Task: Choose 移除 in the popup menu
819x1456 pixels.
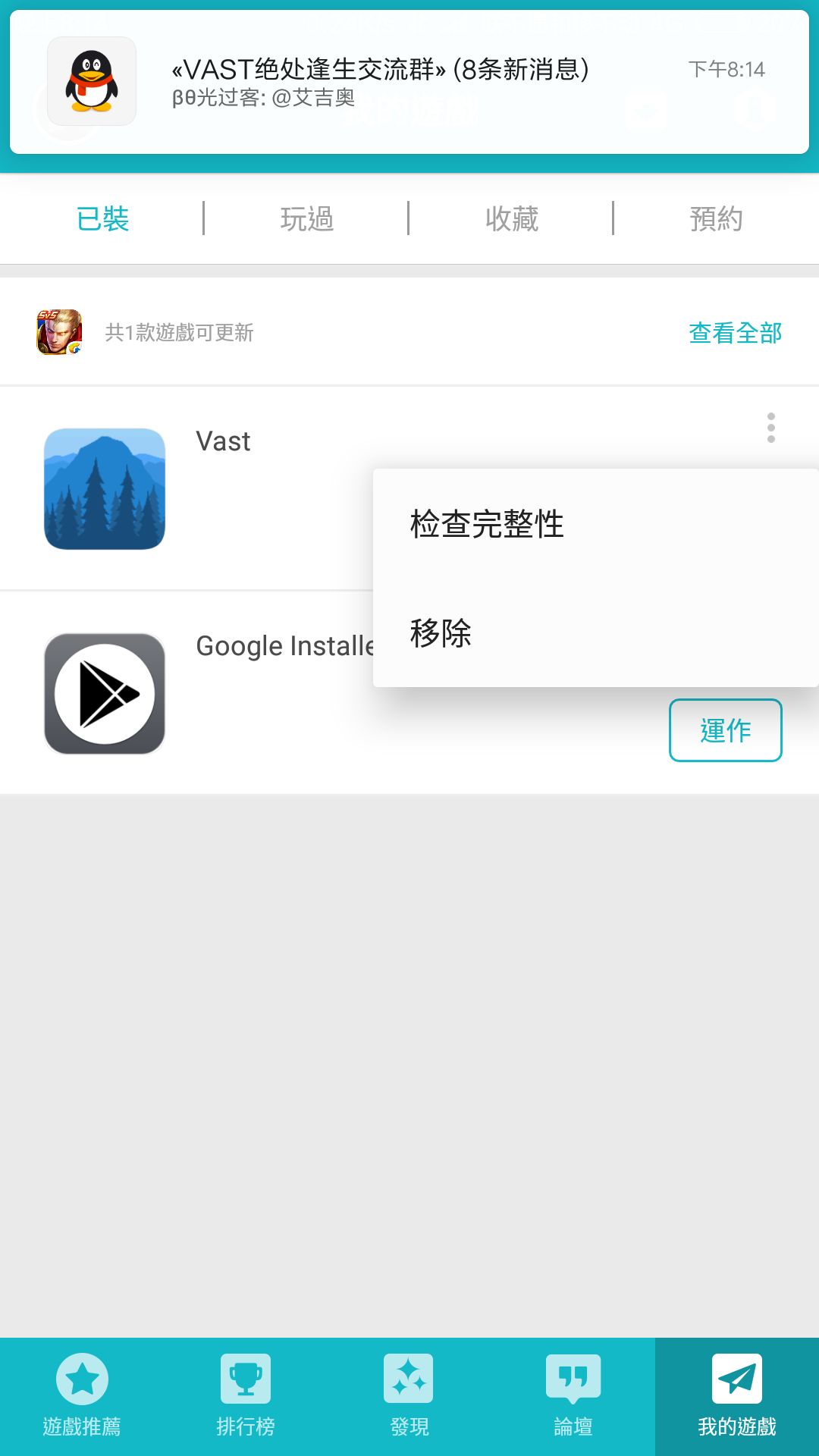Action: coord(440,634)
